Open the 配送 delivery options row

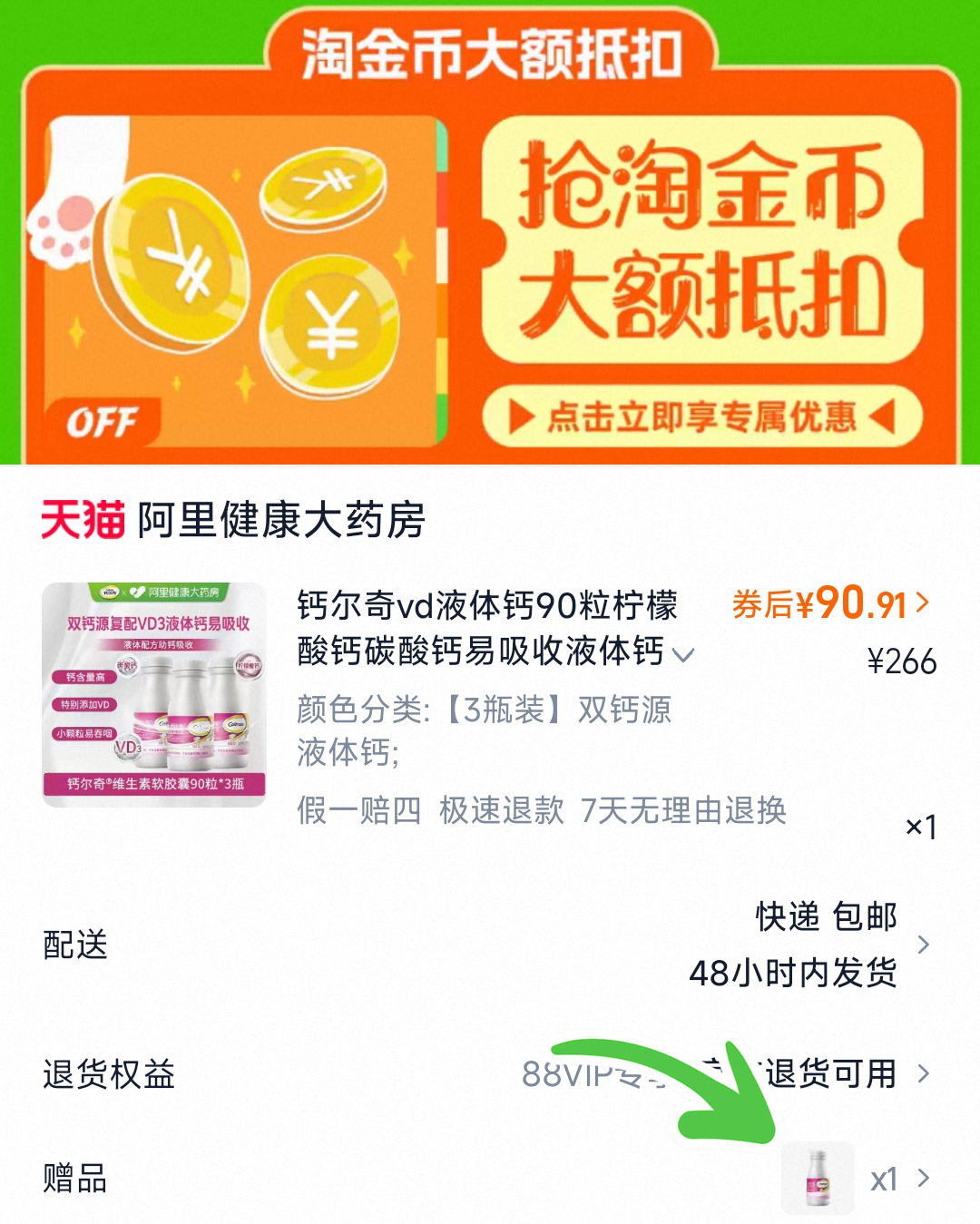pyautogui.click(x=490, y=945)
